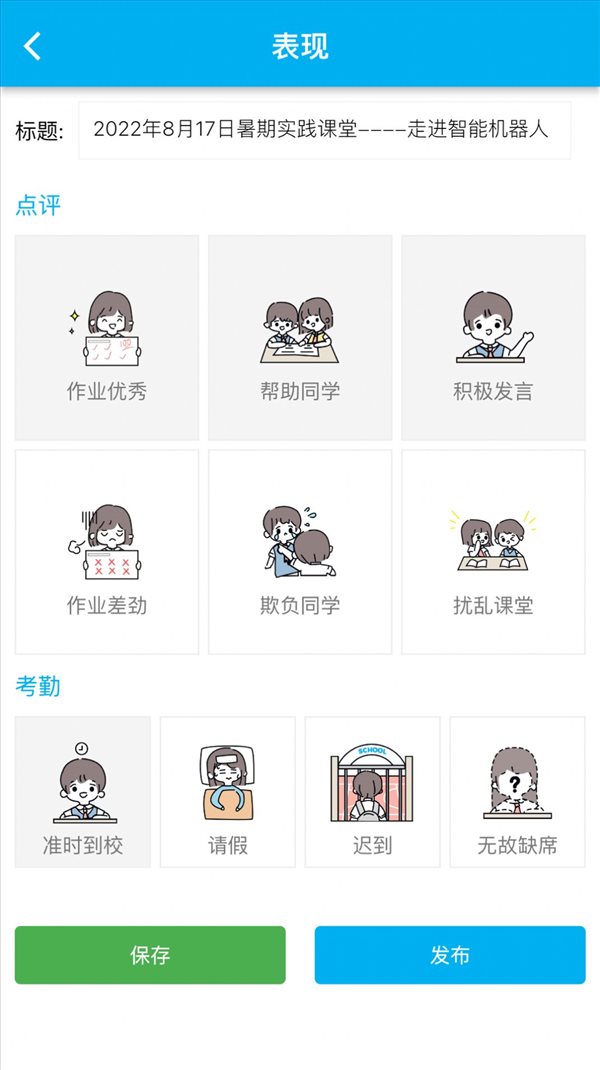Set attendance to 准时到校
The width and height of the screenshot is (600, 1070).
click(x=83, y=792)
